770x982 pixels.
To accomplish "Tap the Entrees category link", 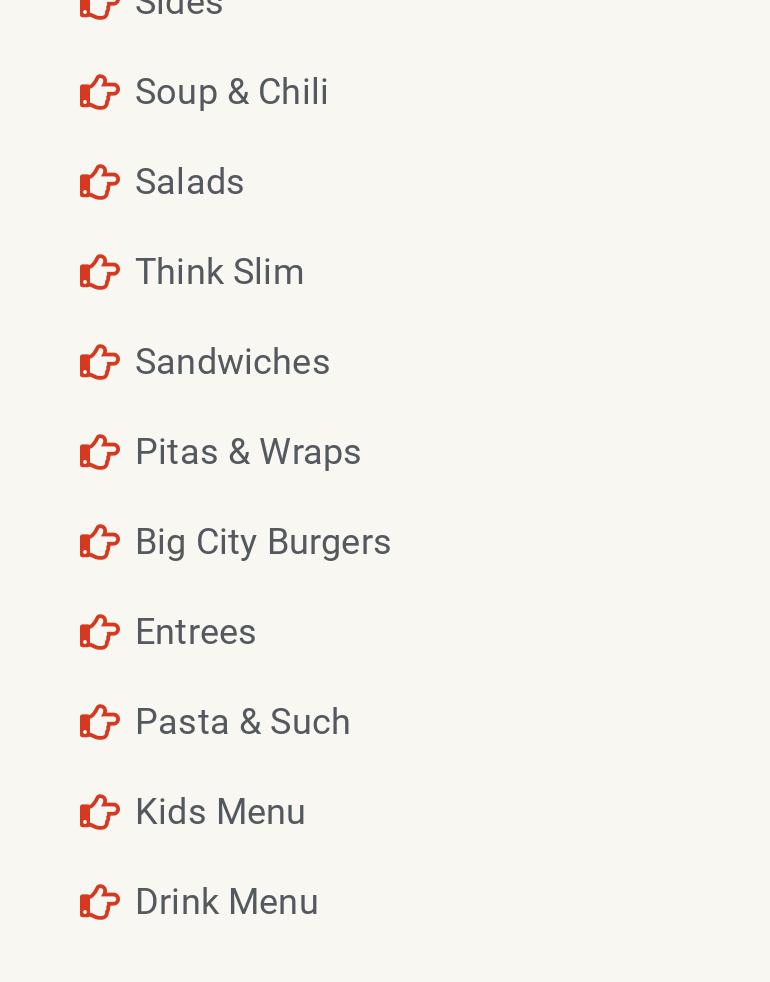I will click(195, 632).
